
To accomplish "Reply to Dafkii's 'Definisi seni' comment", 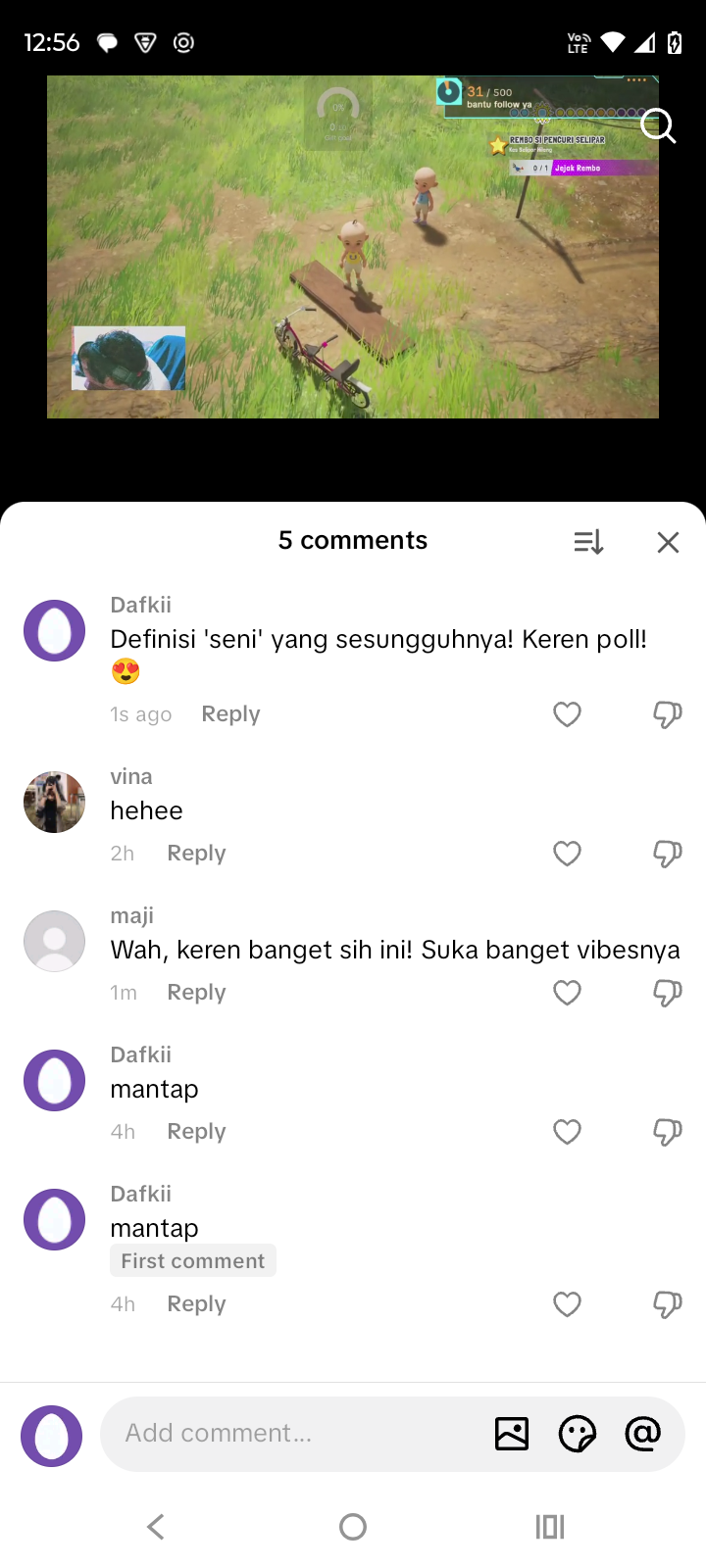I will pos(230,714).
